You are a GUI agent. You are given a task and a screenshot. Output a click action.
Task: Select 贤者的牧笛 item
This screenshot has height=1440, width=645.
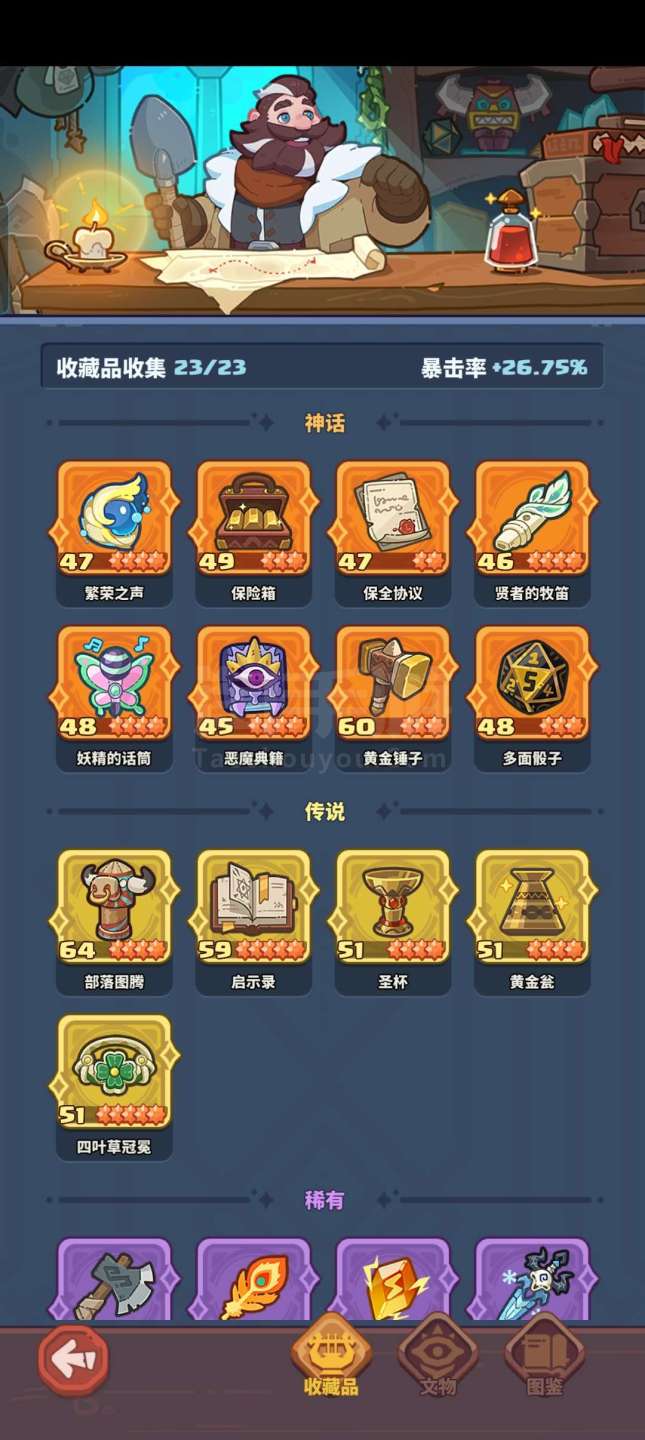[532, 520]
